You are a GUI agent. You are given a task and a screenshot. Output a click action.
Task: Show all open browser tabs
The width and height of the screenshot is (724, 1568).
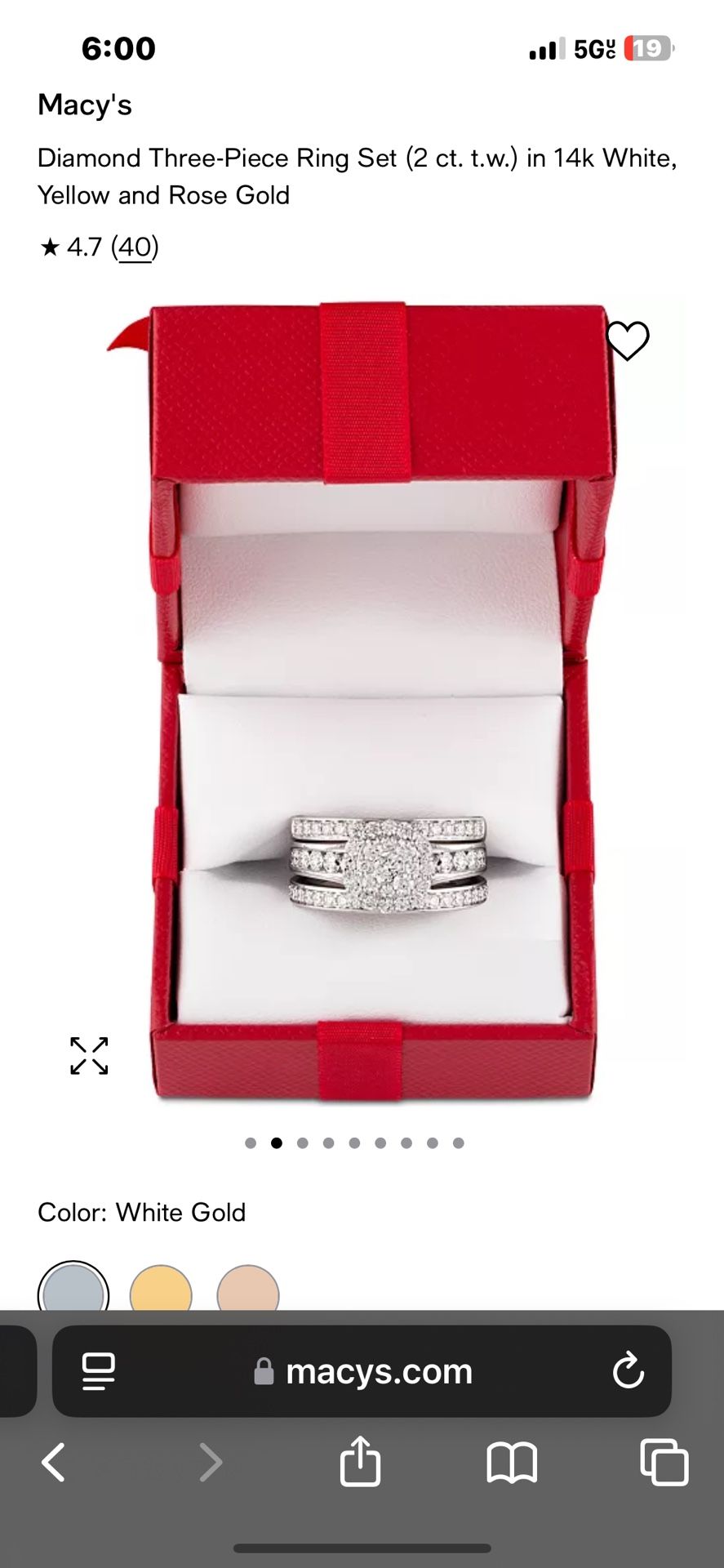coord(664,1461)
